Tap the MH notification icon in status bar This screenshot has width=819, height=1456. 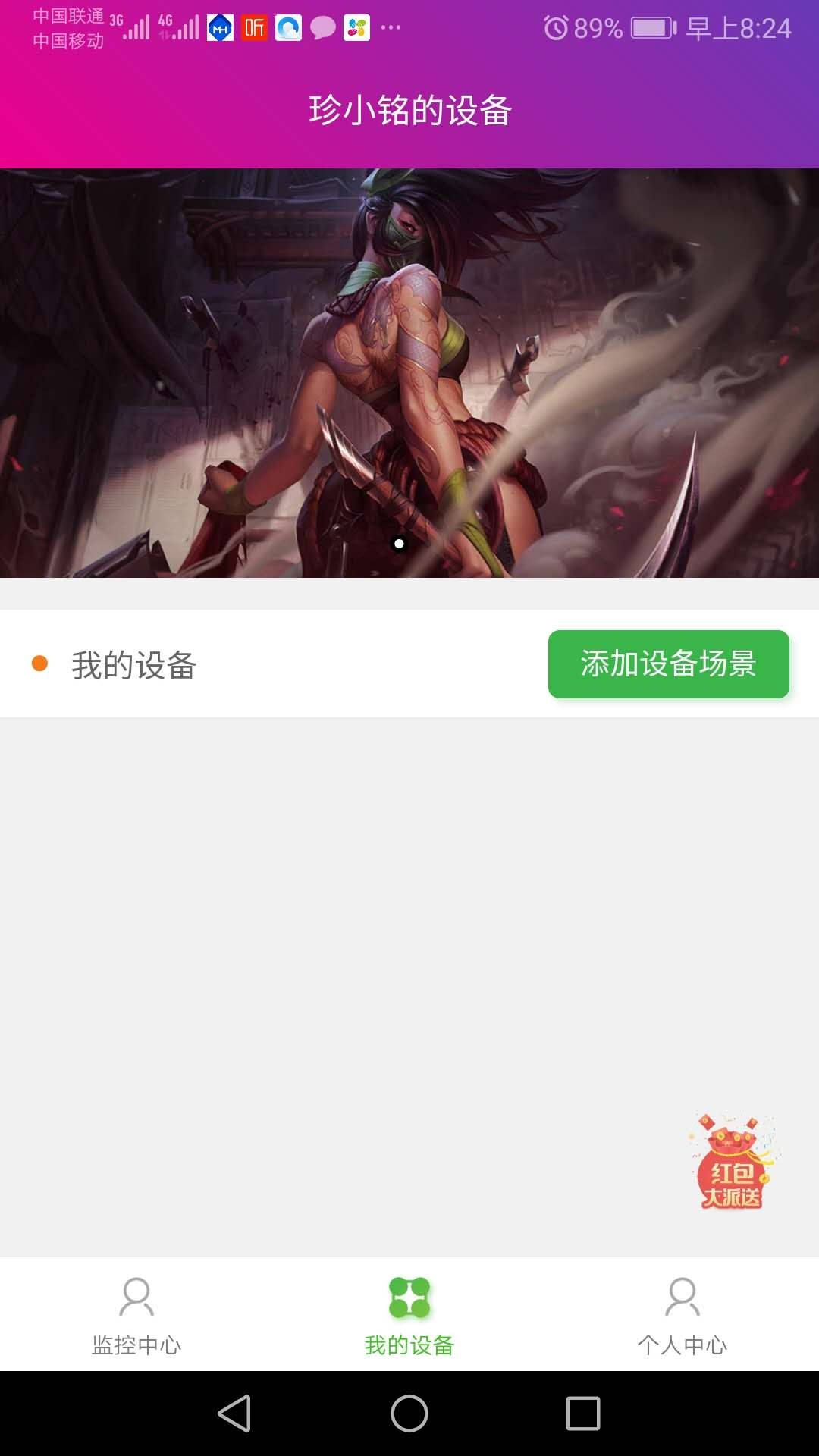(x=220, y=28)
